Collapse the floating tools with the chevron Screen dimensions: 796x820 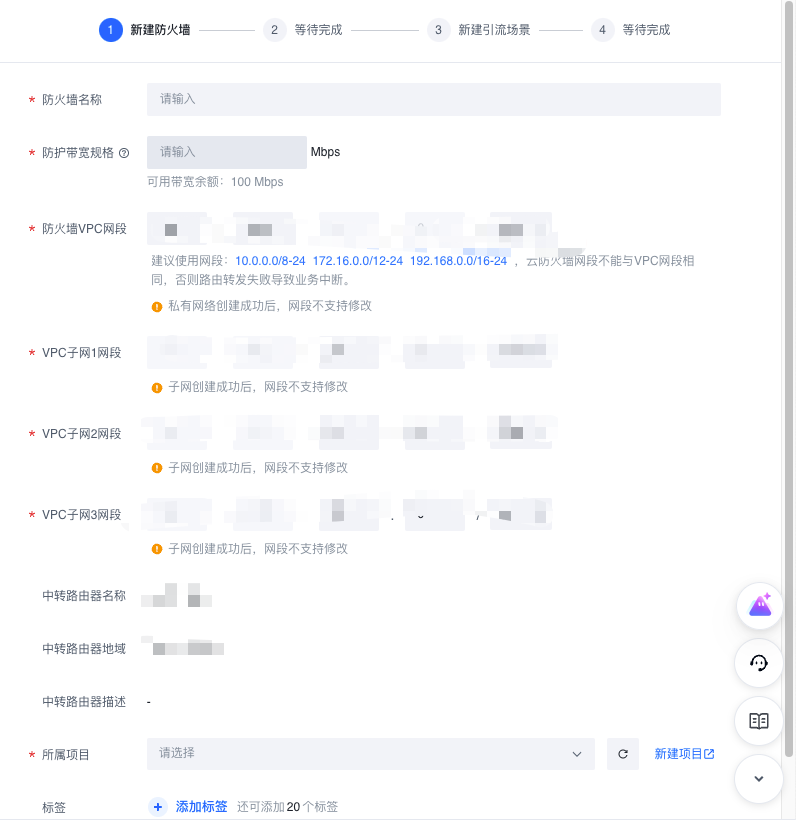[x=759, y=778]
